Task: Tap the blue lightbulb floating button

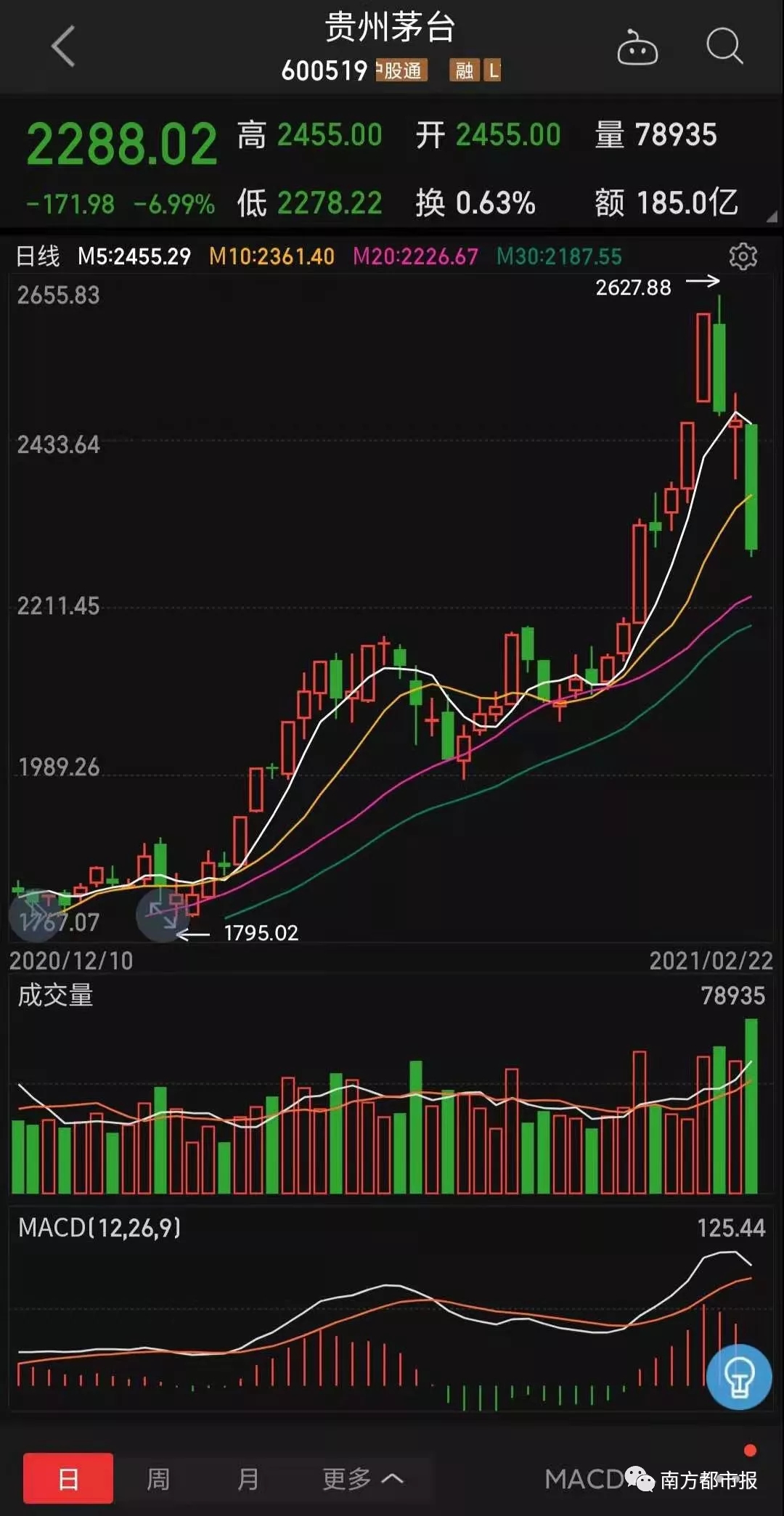Action: click(x=739, y=1377)
